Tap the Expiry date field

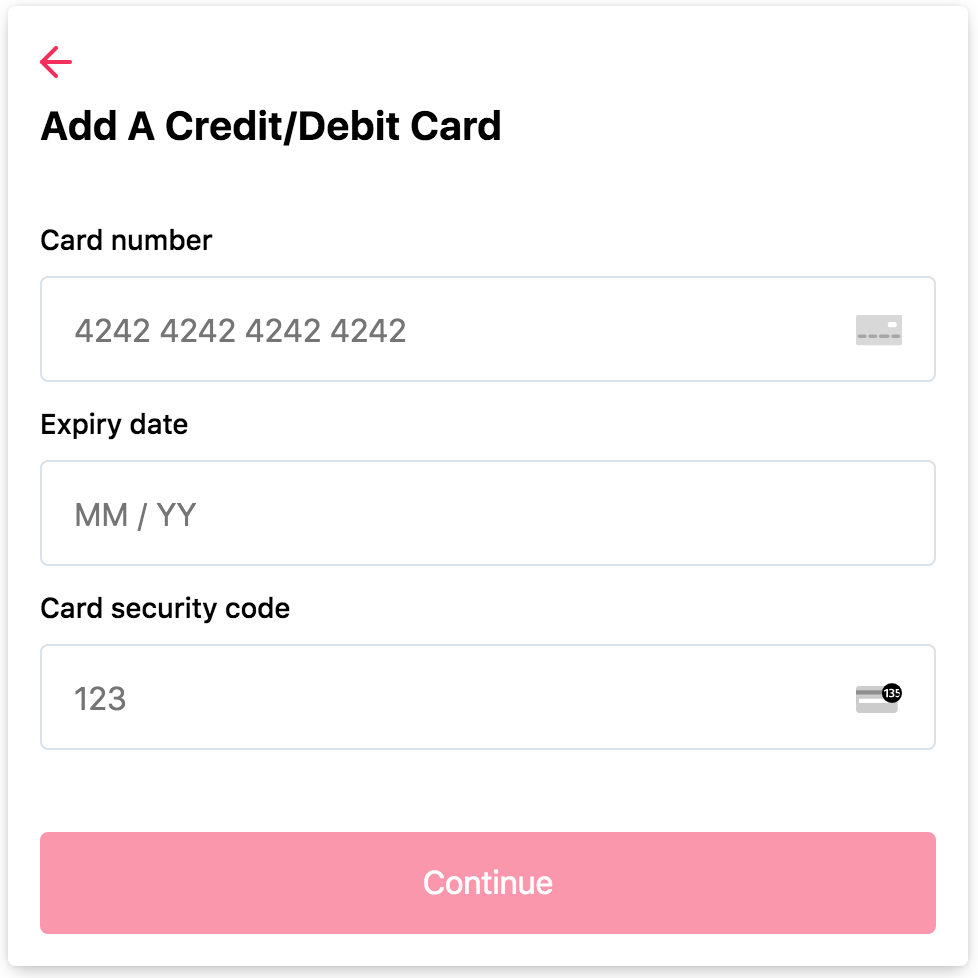[488, 513]
